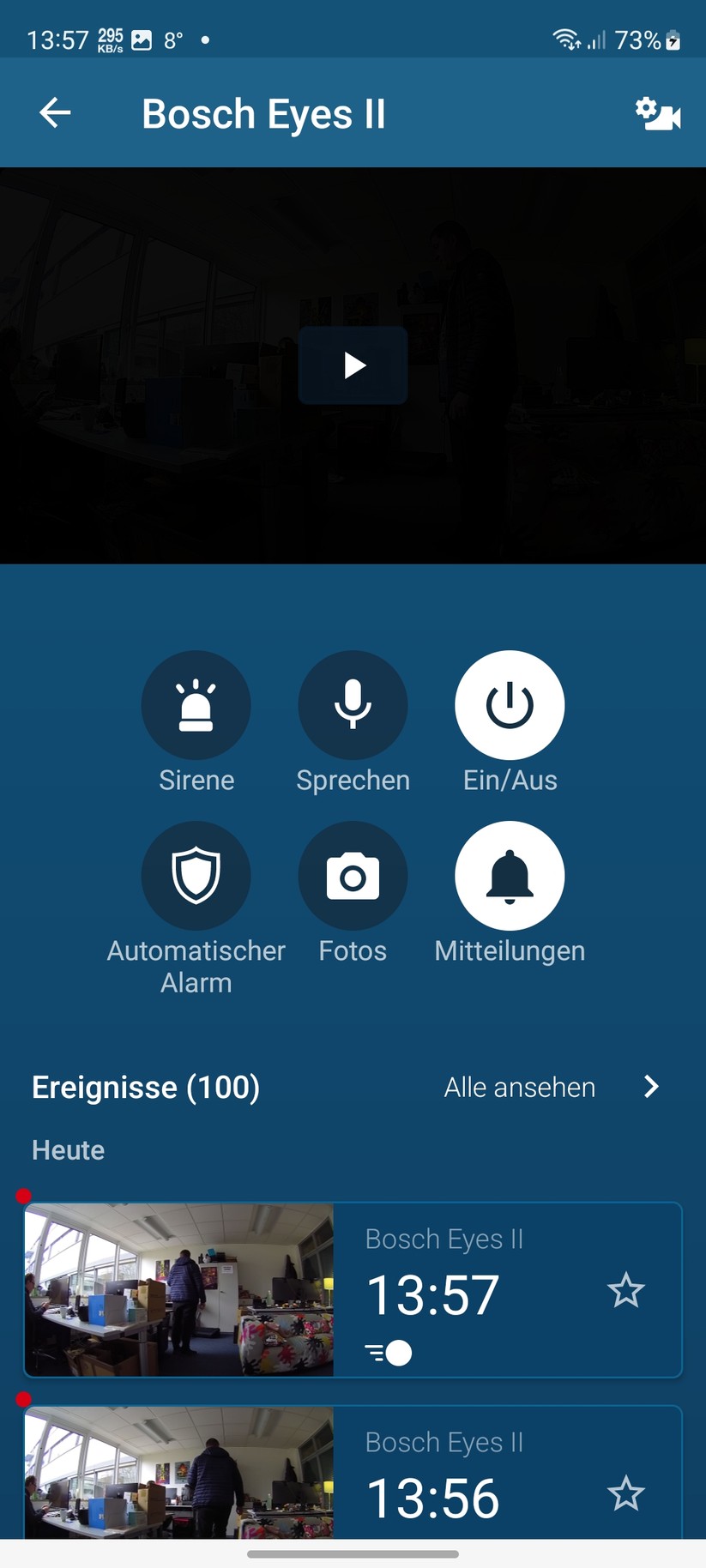This screenshot has width=706, height=1568.
Task: Tap the Ereignisse (100) section header
Action: point(145,1087)
